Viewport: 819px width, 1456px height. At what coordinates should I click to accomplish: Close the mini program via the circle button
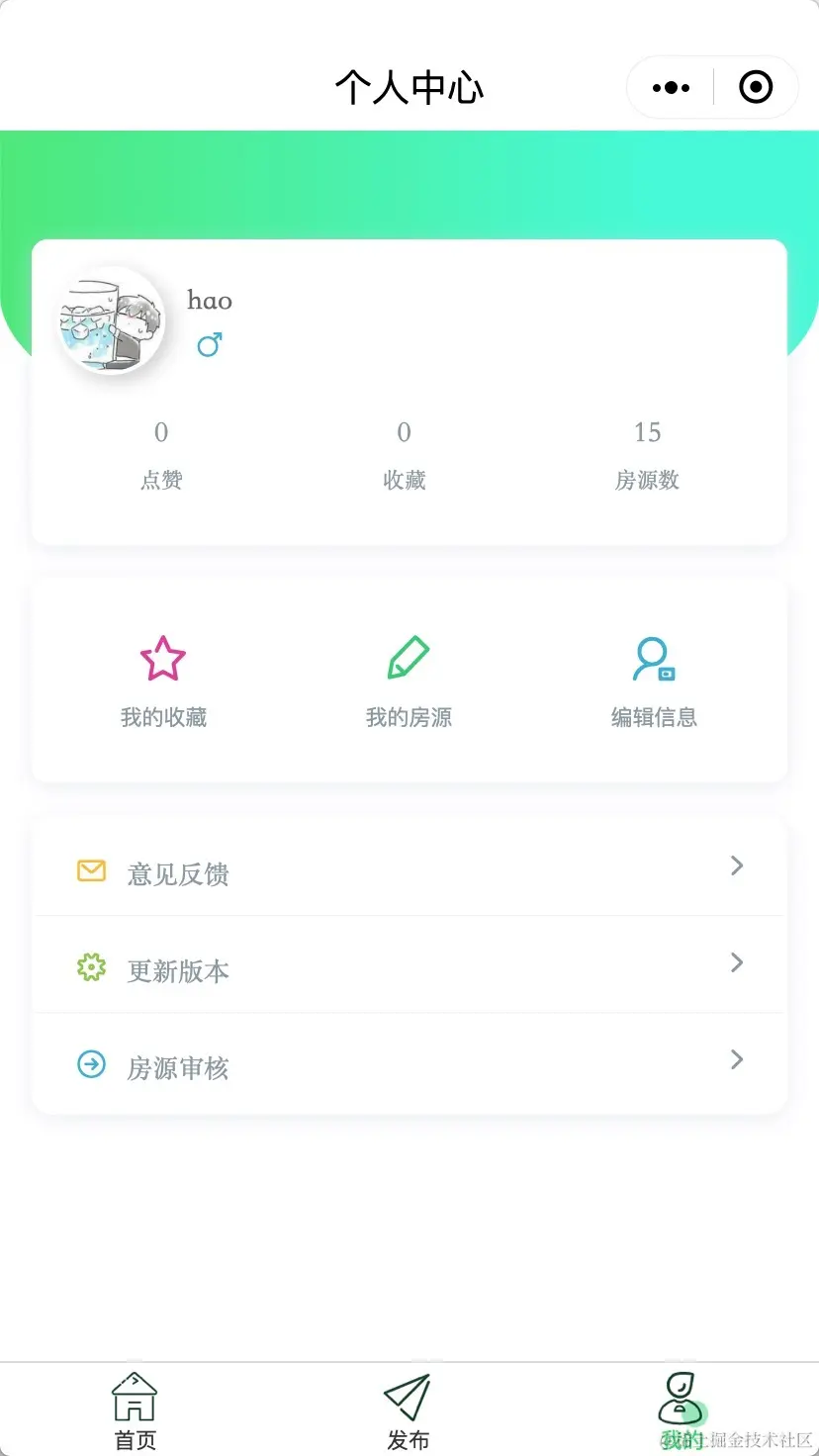click(x=756, y=88)
